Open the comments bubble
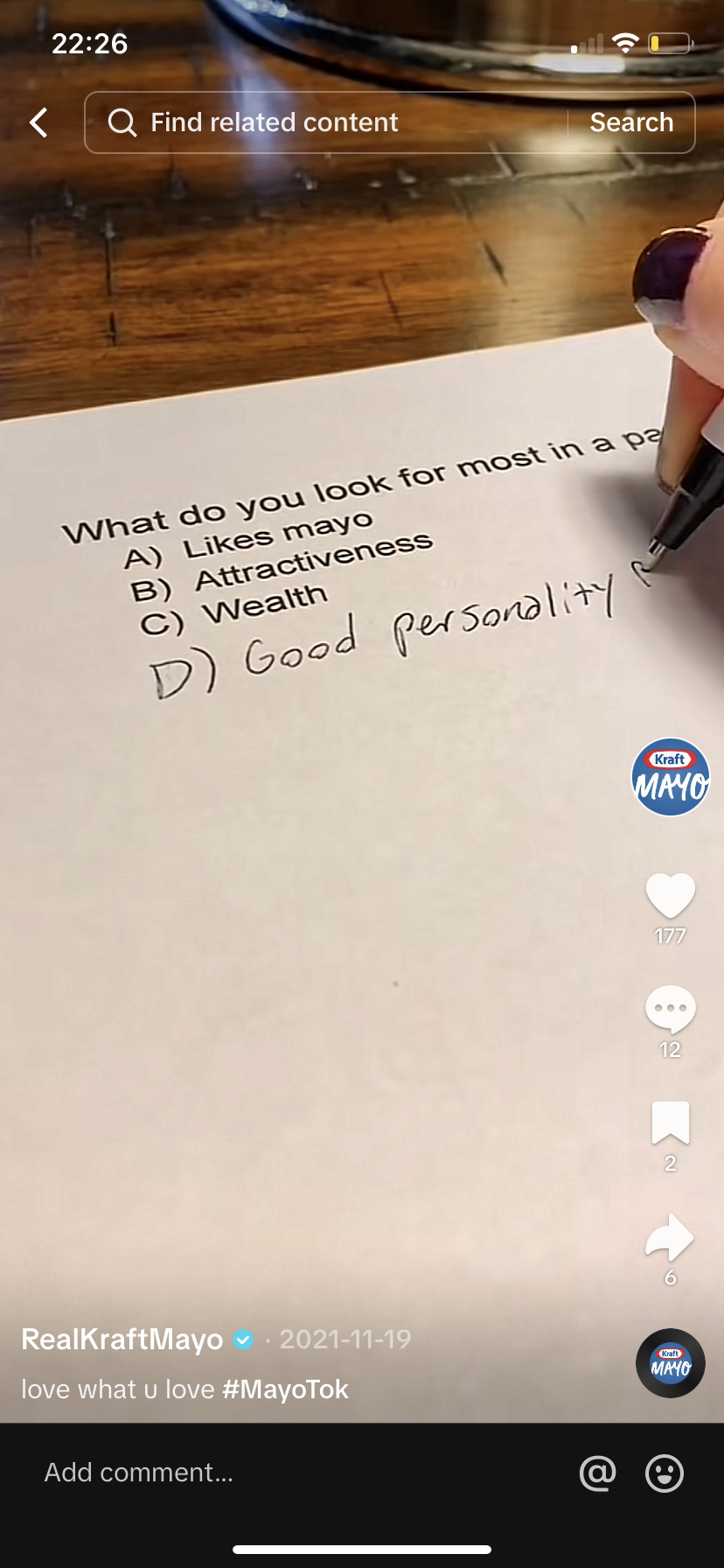Screen dimensions: 724x1568 pos(670,1009)
